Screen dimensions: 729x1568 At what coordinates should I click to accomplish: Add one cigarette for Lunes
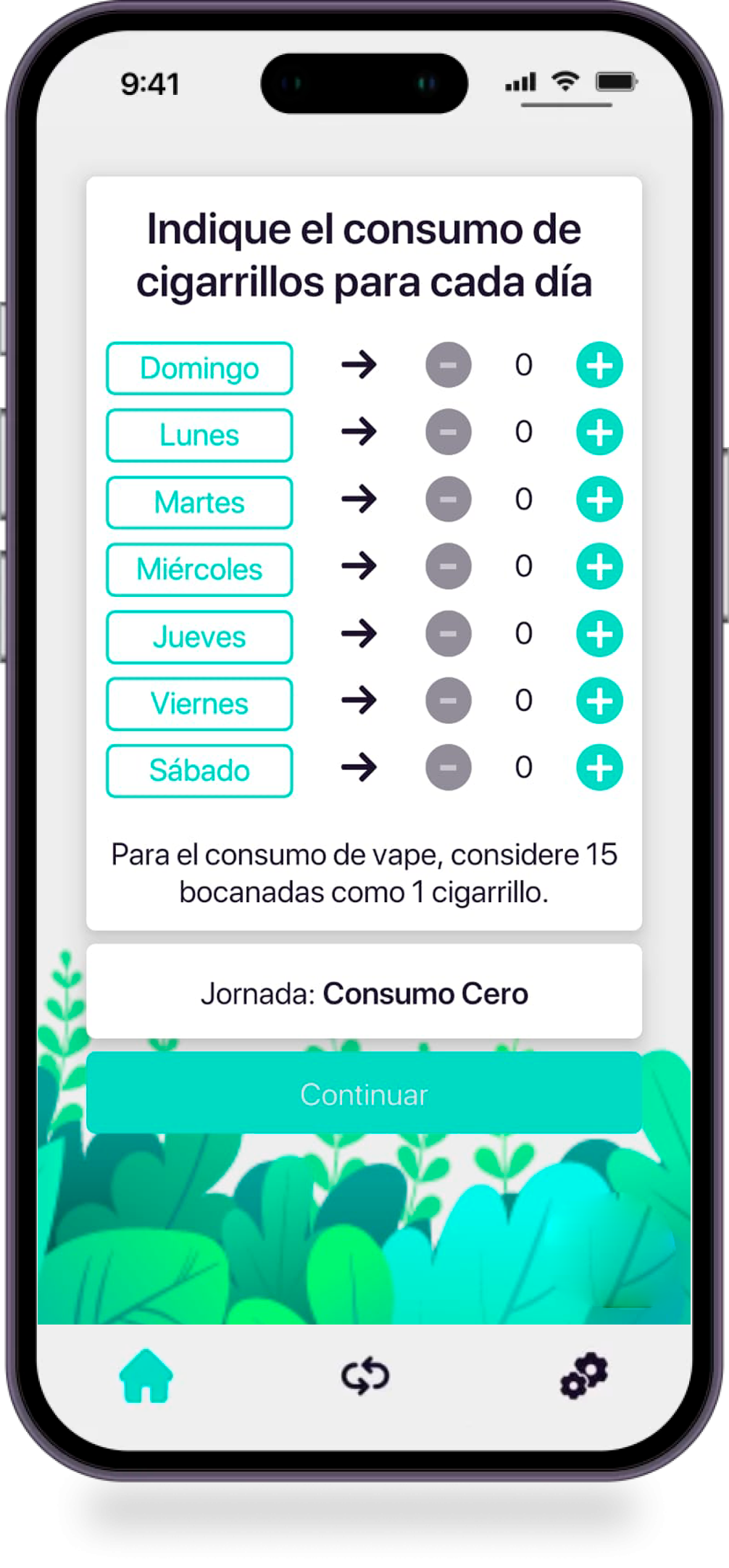click(x=599, y=433)
